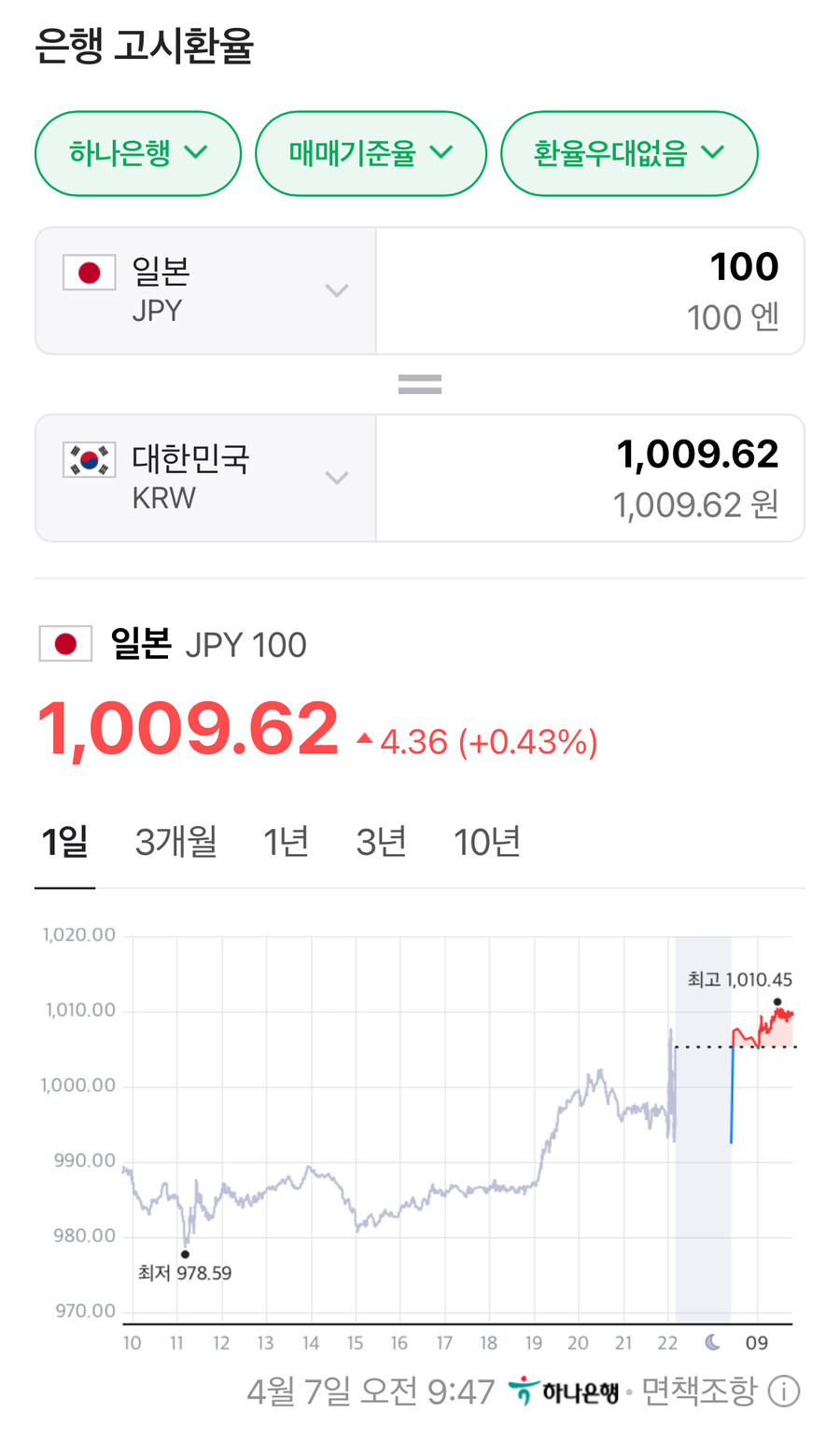Image resolution: width=840 pixels, height=1442 pixels.
Task: Click the Japan flag beside the JPY 100 heading
Action: point(63,643)
